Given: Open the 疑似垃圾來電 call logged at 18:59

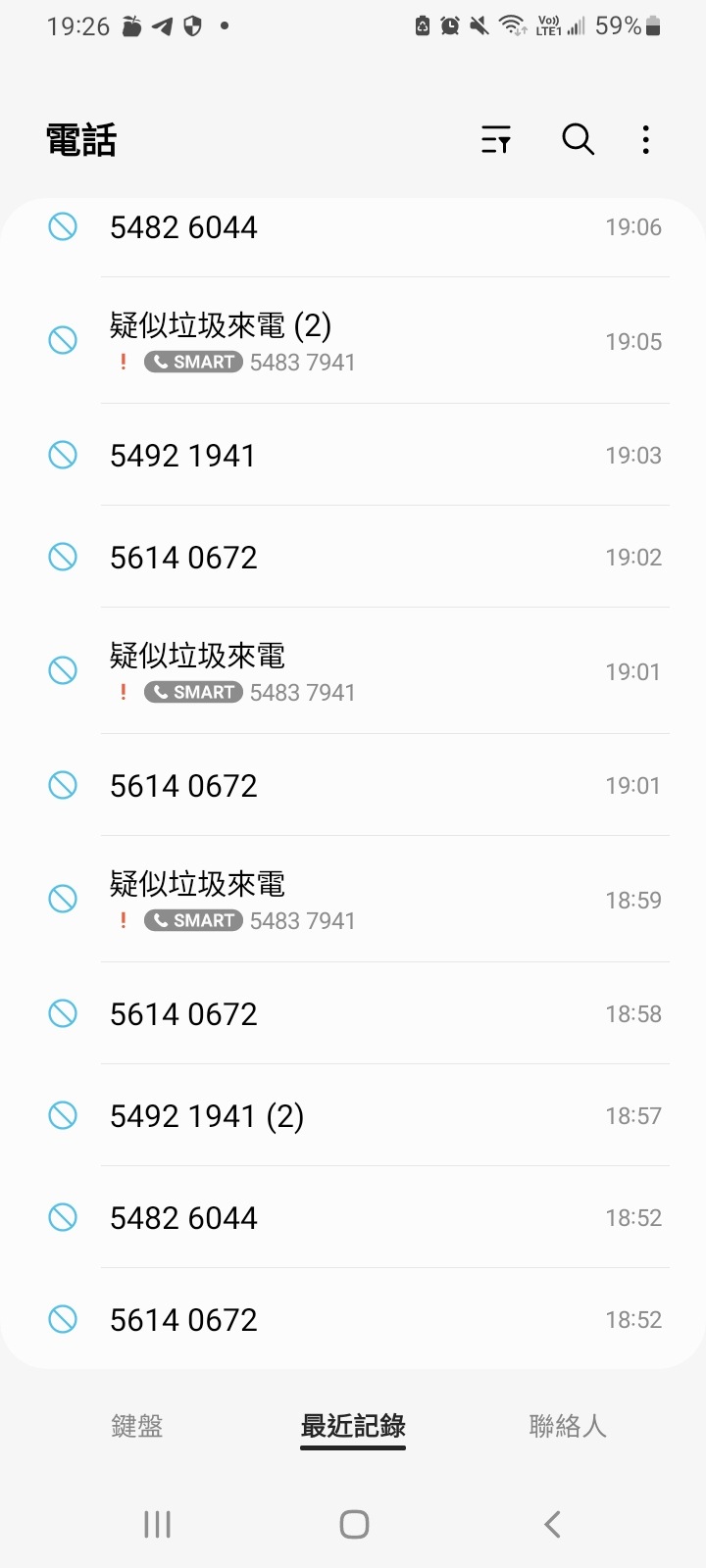Looking at the screenshot, I should click(353, 899).
